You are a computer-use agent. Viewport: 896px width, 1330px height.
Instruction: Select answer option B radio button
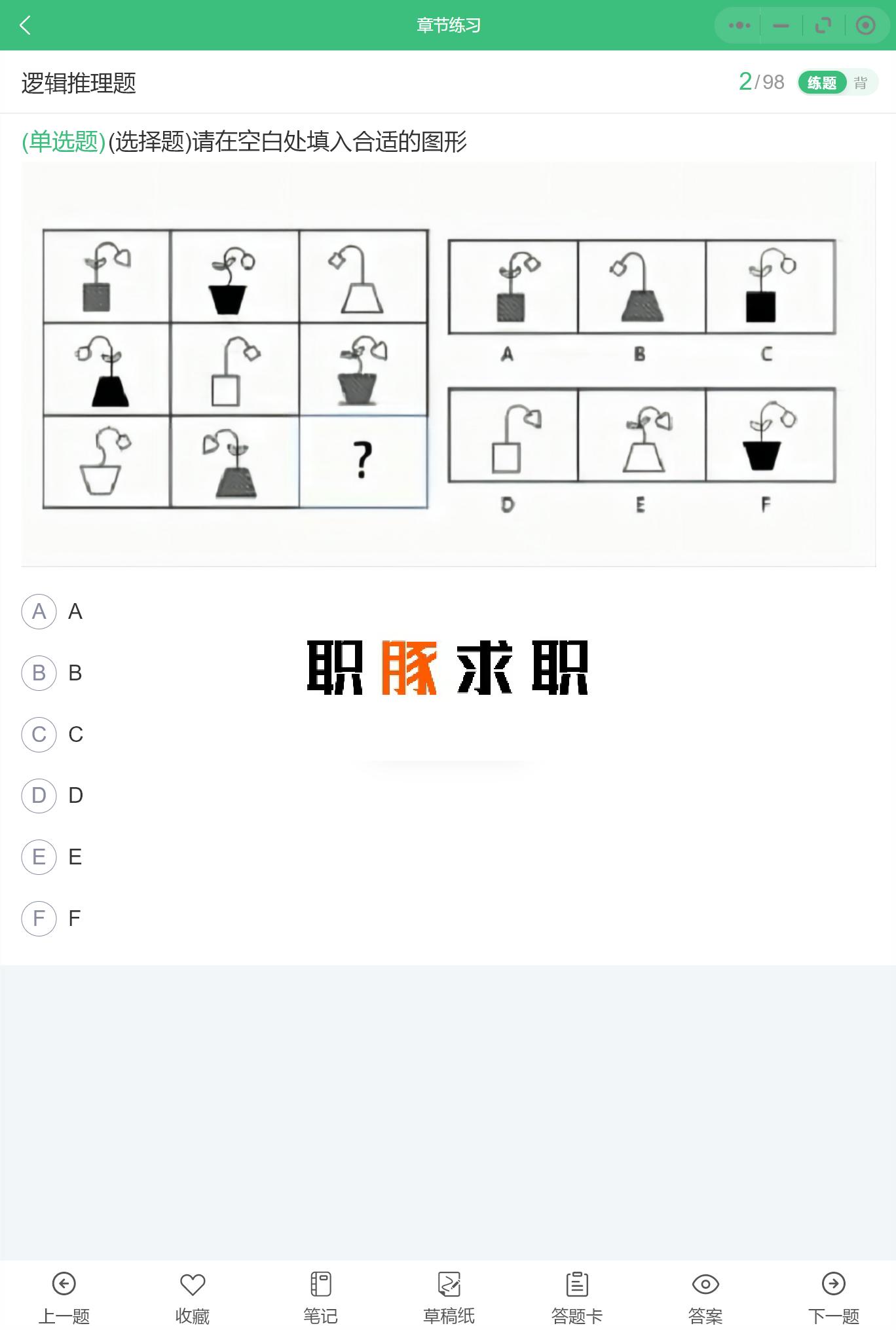pyautogui.click(x=39, y=673)
